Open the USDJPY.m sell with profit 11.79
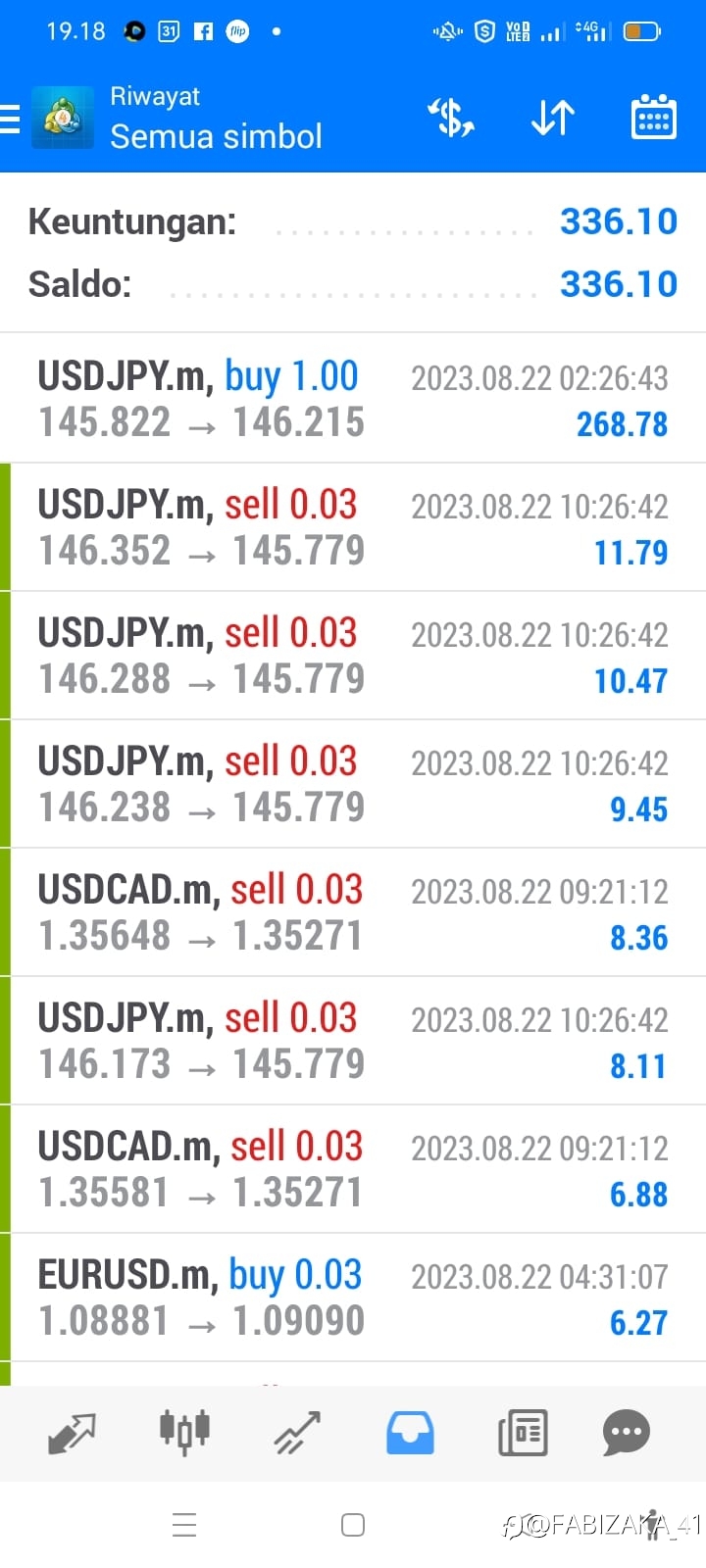Viewport: 706px width, 1568px height. point(353,527)
